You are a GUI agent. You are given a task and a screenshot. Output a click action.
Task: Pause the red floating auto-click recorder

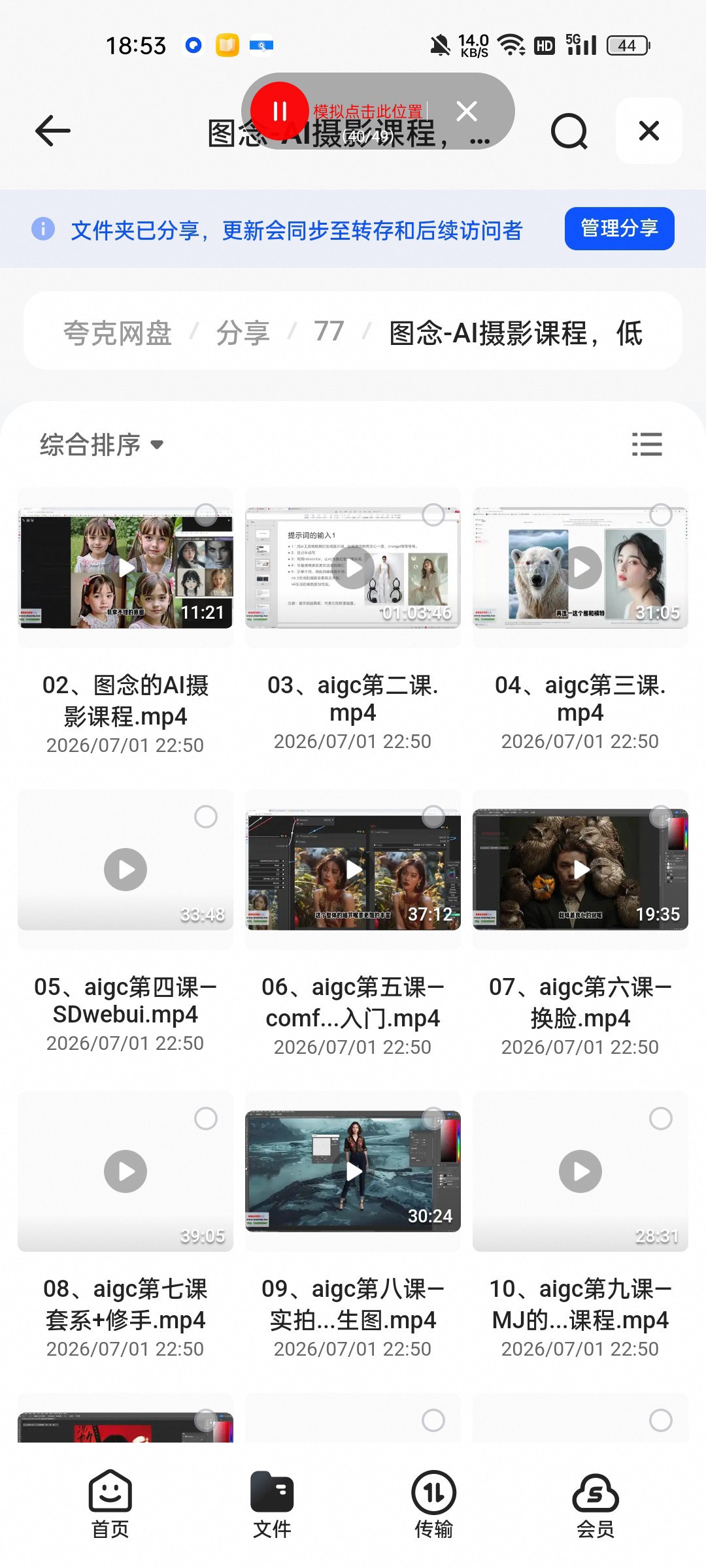(280, 111)
